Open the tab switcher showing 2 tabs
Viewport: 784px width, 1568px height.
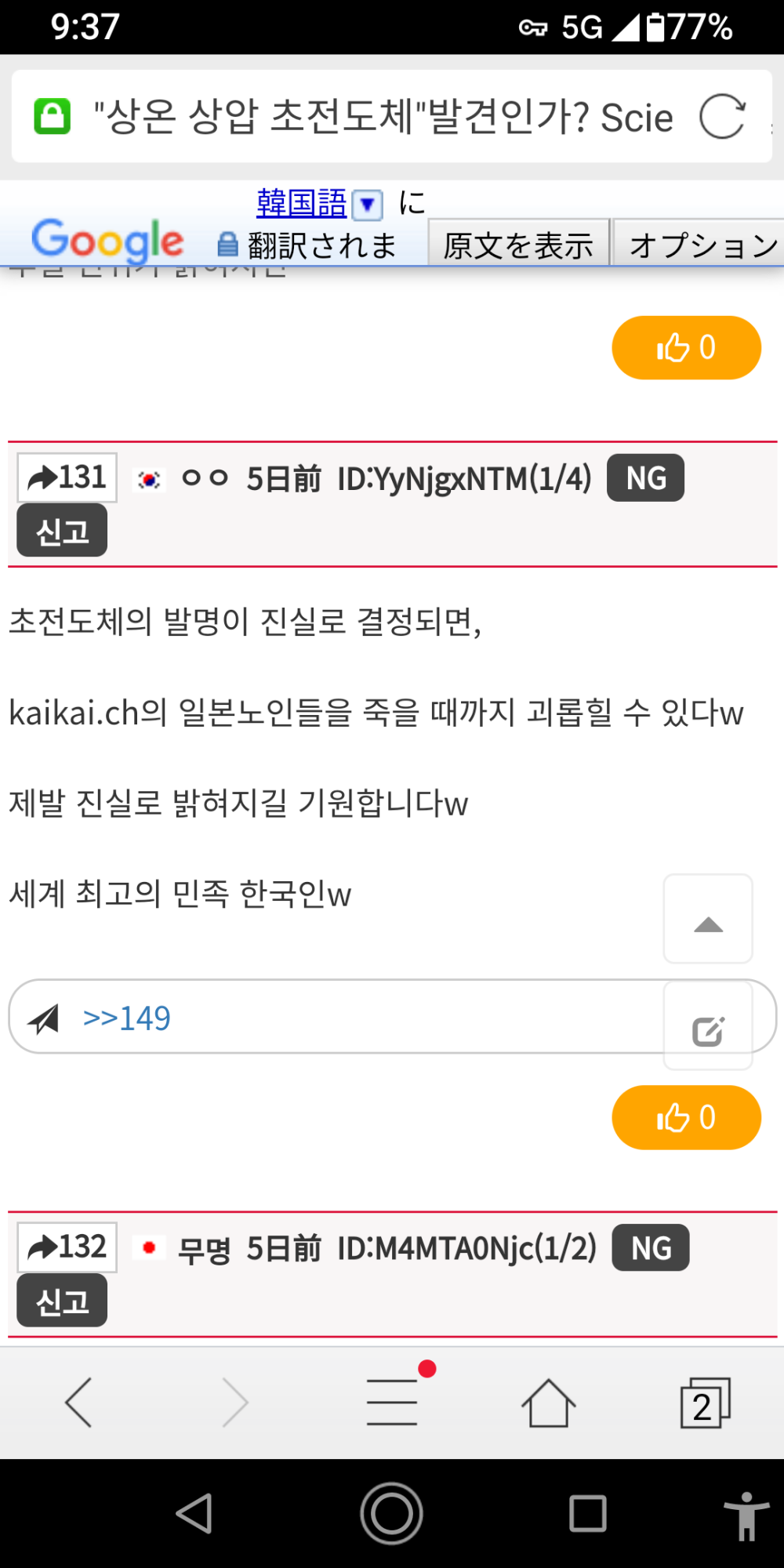(x=704, y=1403)
